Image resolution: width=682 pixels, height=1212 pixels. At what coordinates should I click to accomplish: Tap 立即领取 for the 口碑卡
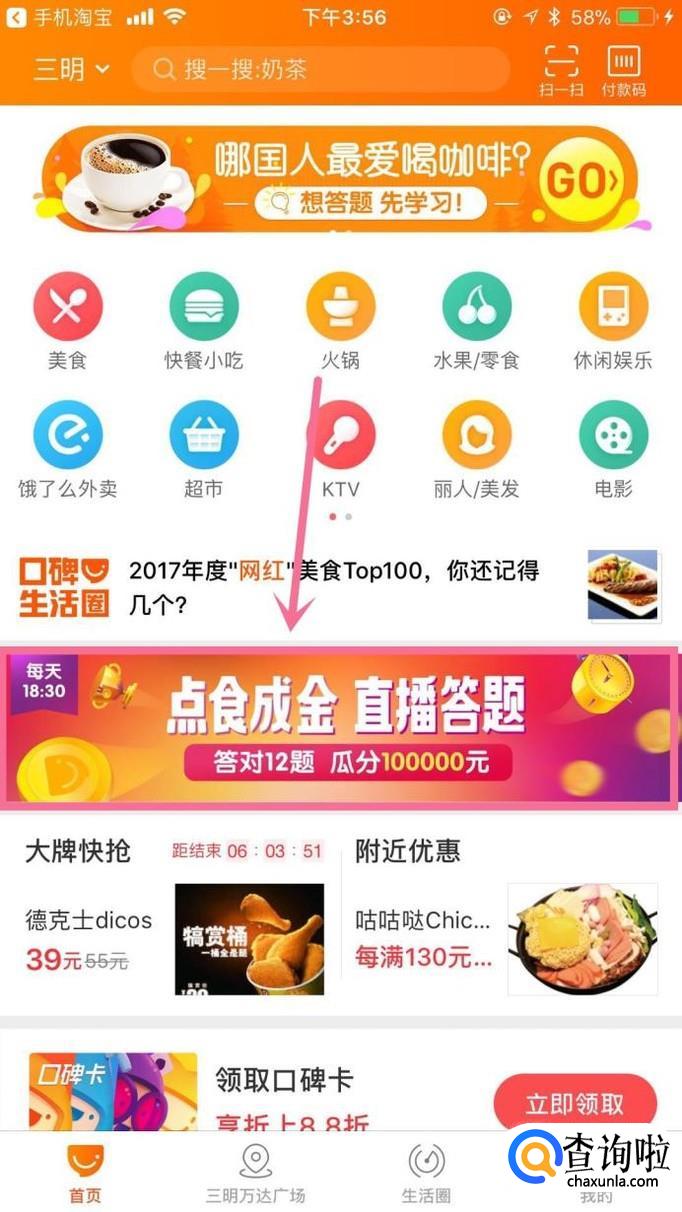coord(574,1103)
